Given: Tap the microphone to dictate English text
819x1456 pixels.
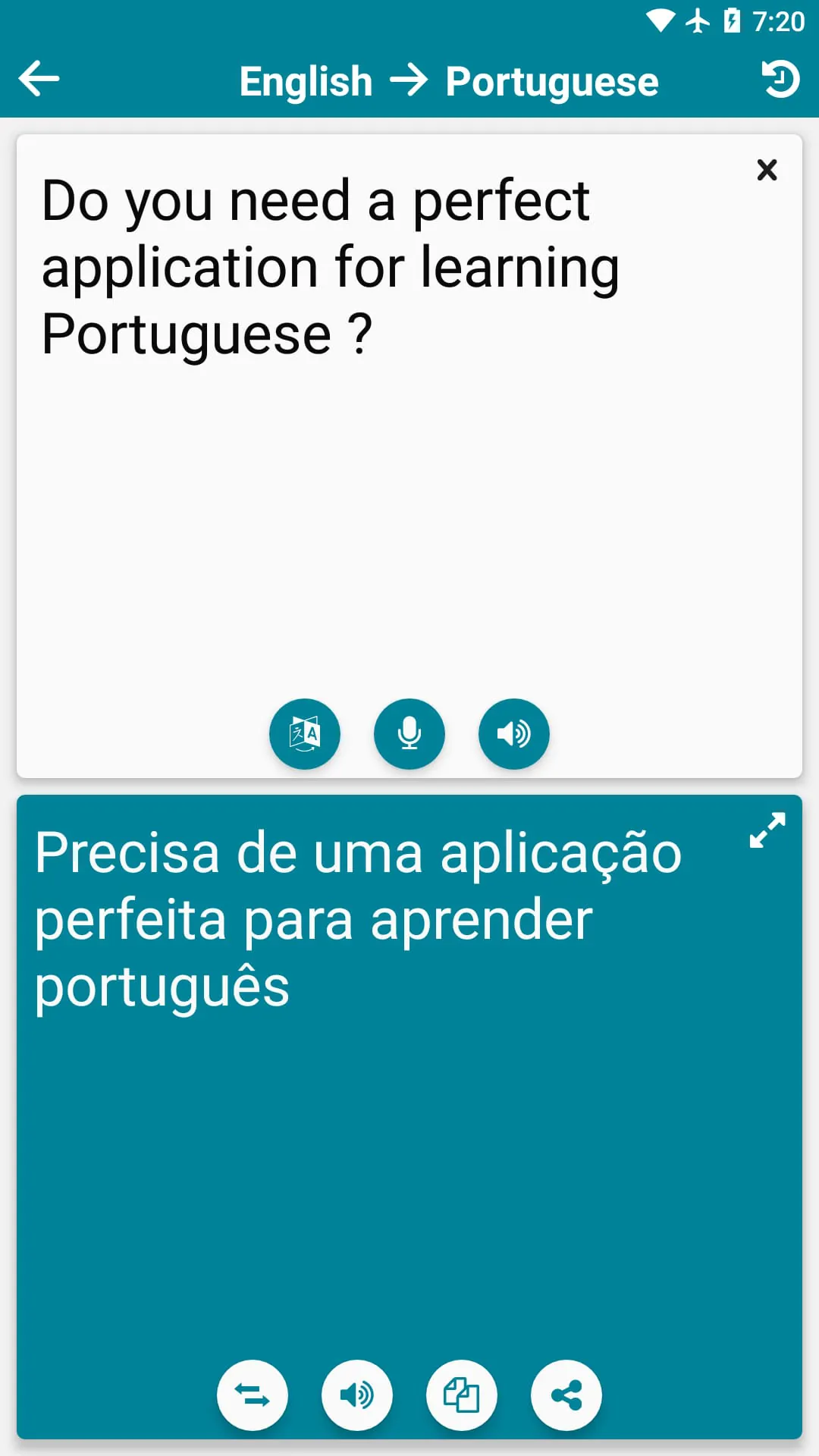Looking at the screenshot, I should (409, 733).
